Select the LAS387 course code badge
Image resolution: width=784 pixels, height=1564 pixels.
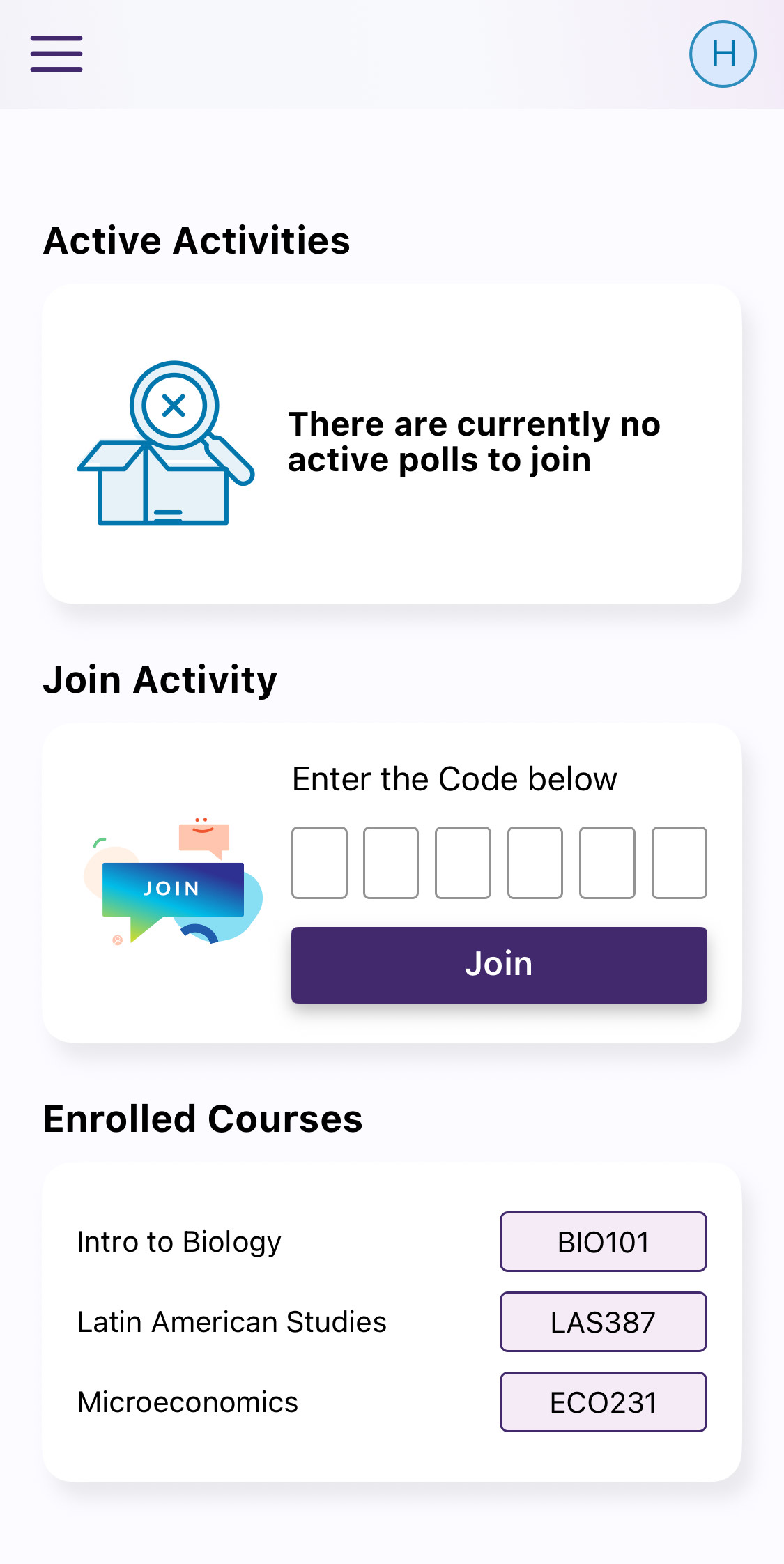602,1321
